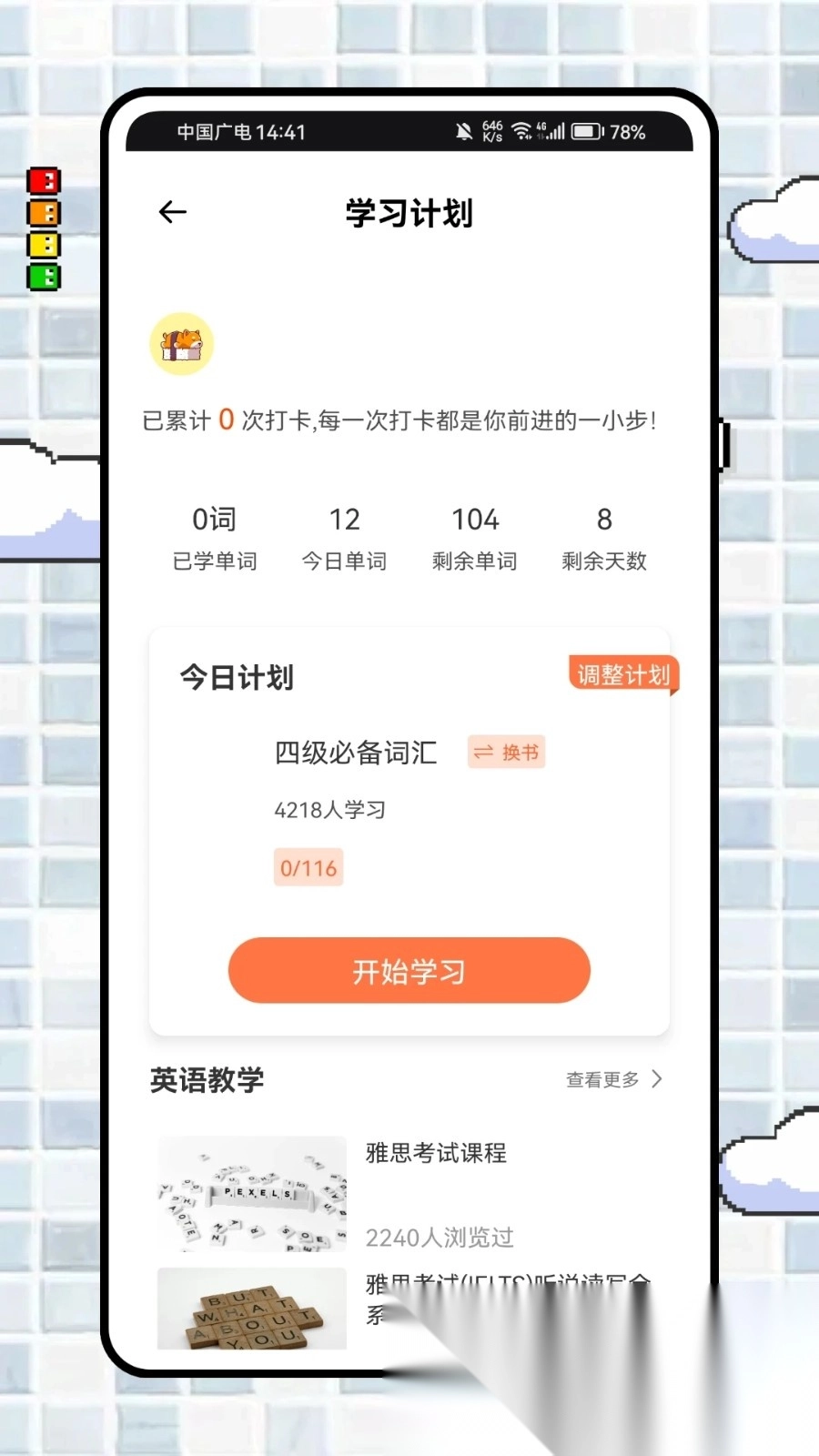The height and width of the screenshot is (1456, 819).
Task: Tap the swap arrows icon next to 换书
Action: [482, 752]
